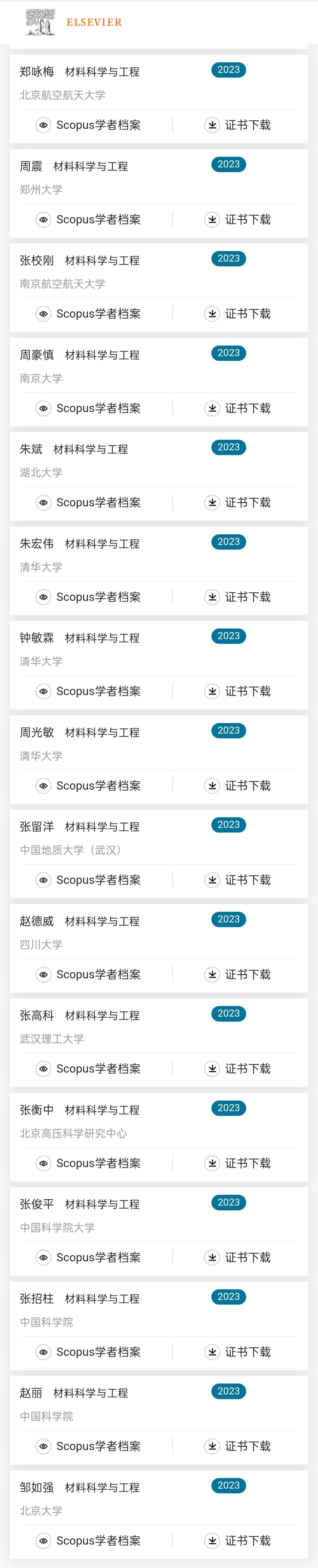Tap 证书下载 in 张高科's card
318x1568 pixels.
[x=238, y=1069]
